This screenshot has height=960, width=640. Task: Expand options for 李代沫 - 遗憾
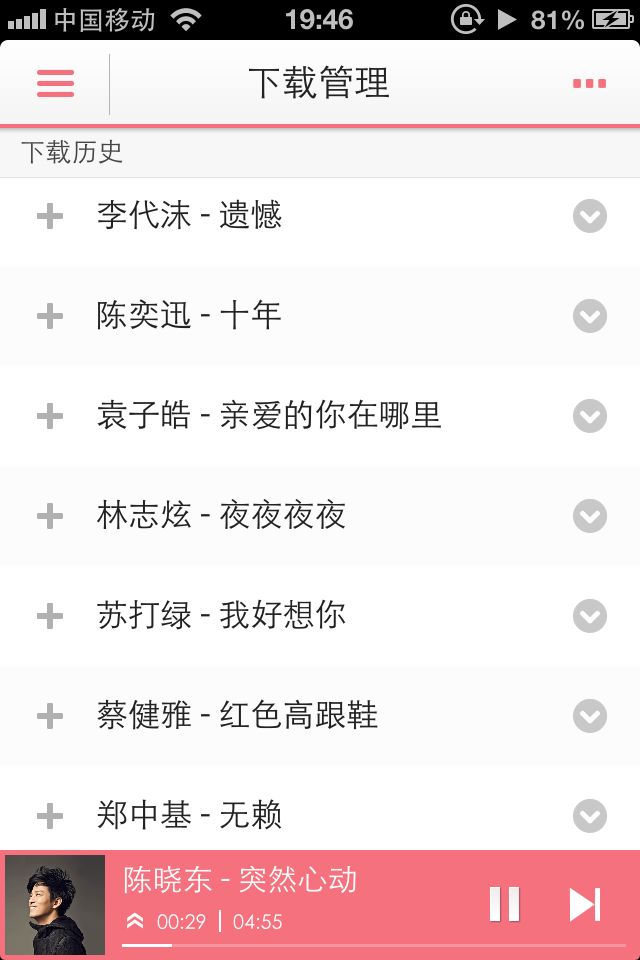point(590,216)
